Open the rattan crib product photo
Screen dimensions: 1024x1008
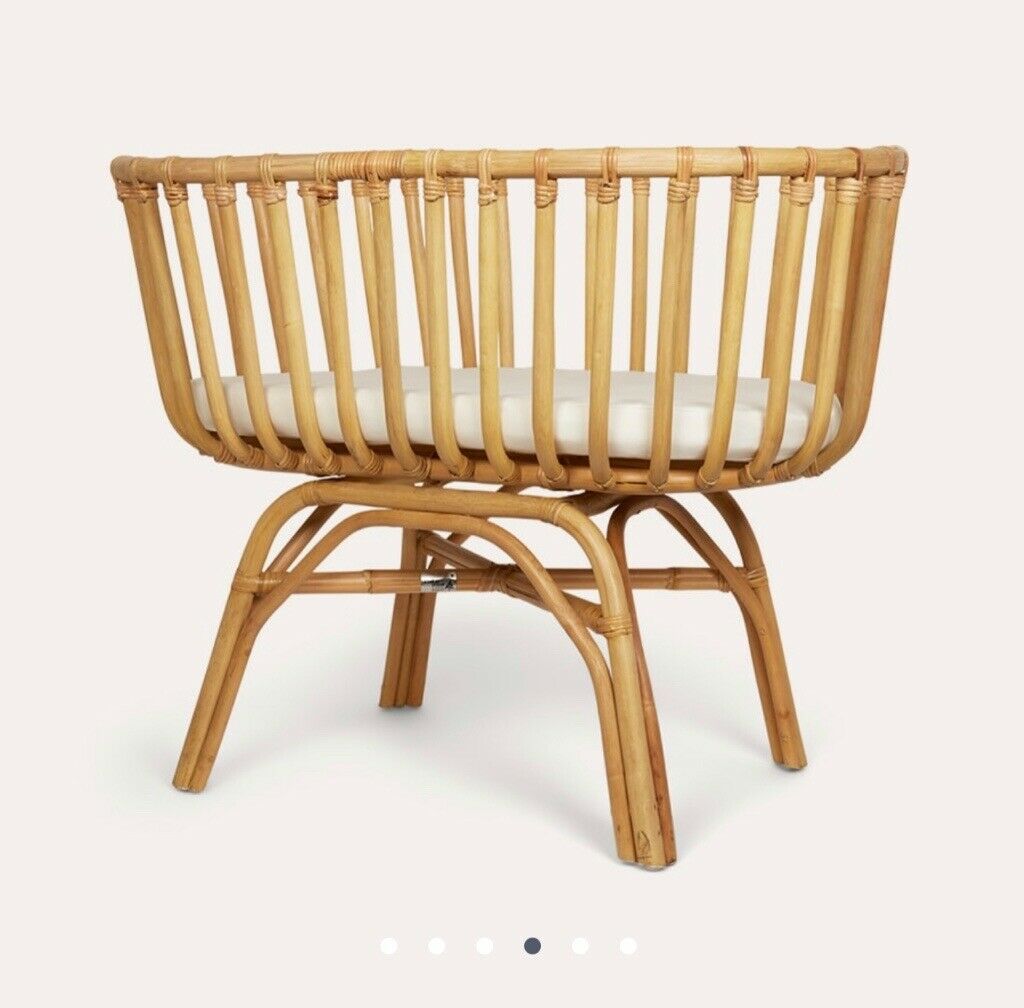pos(510,480)
